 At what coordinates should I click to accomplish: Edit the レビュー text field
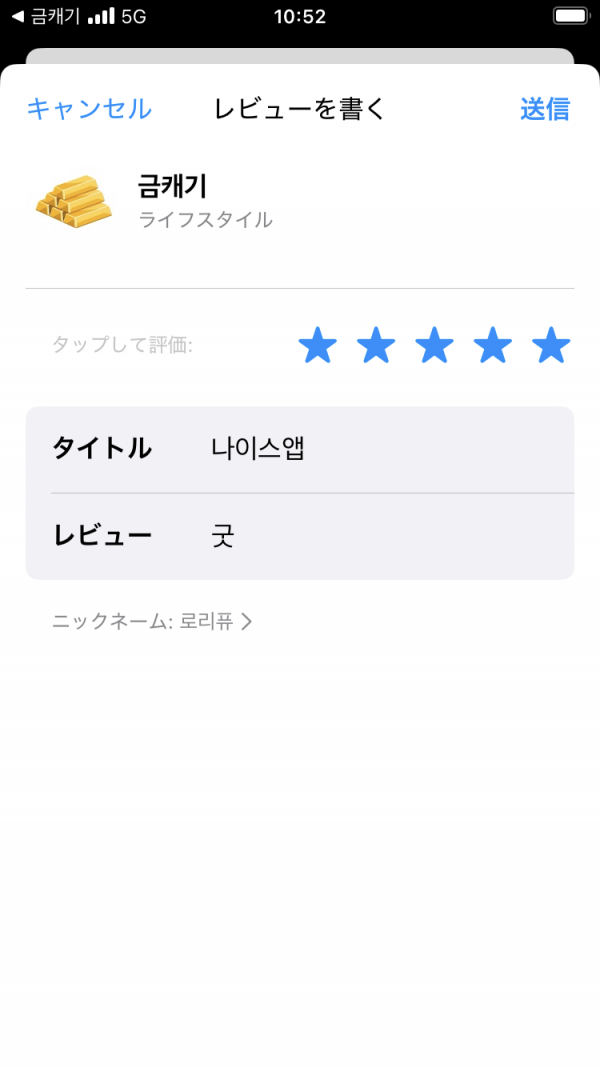(300, 536)
